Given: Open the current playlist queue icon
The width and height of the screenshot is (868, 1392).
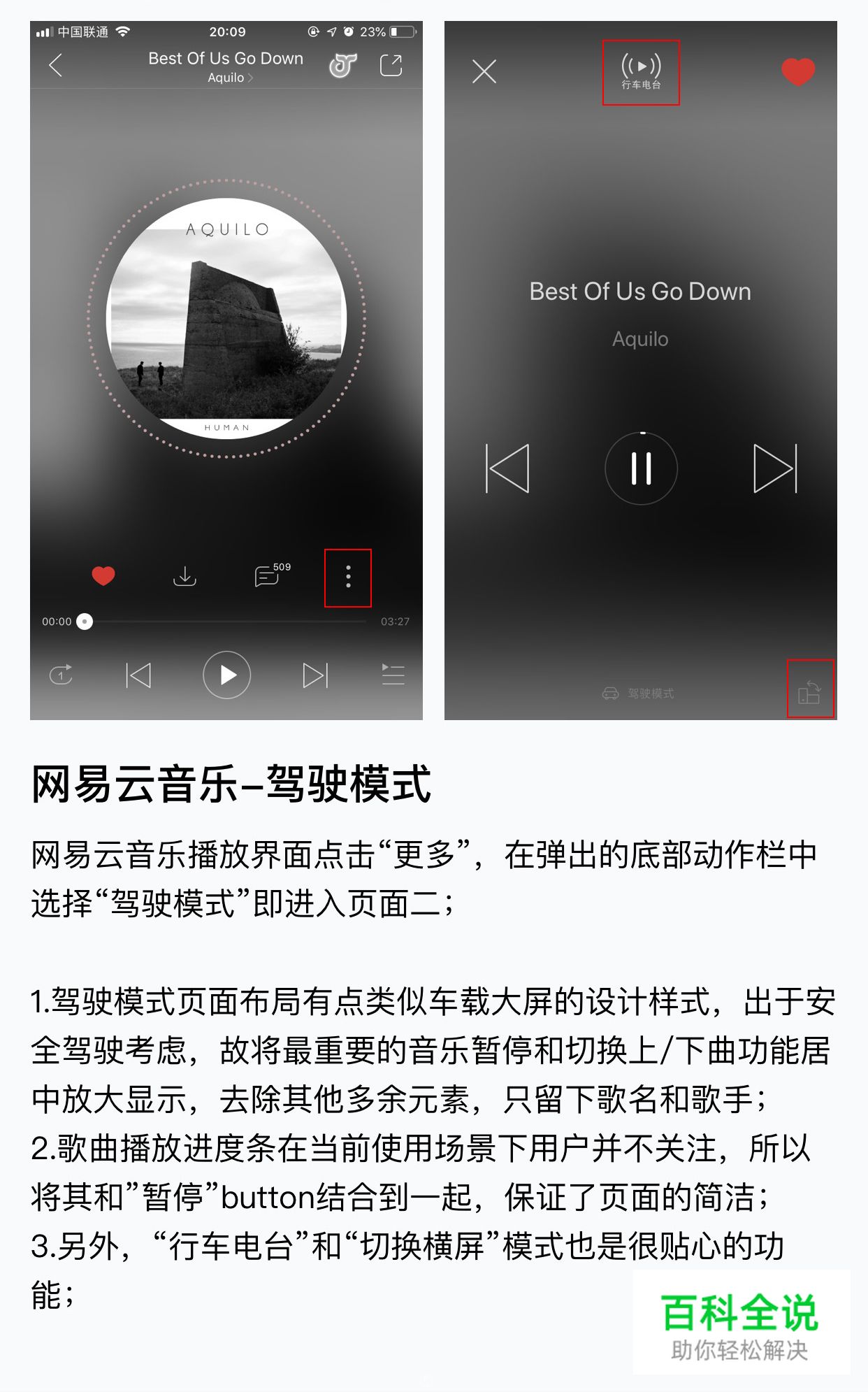Looking at the screenshot, I should tap(392, 675).
